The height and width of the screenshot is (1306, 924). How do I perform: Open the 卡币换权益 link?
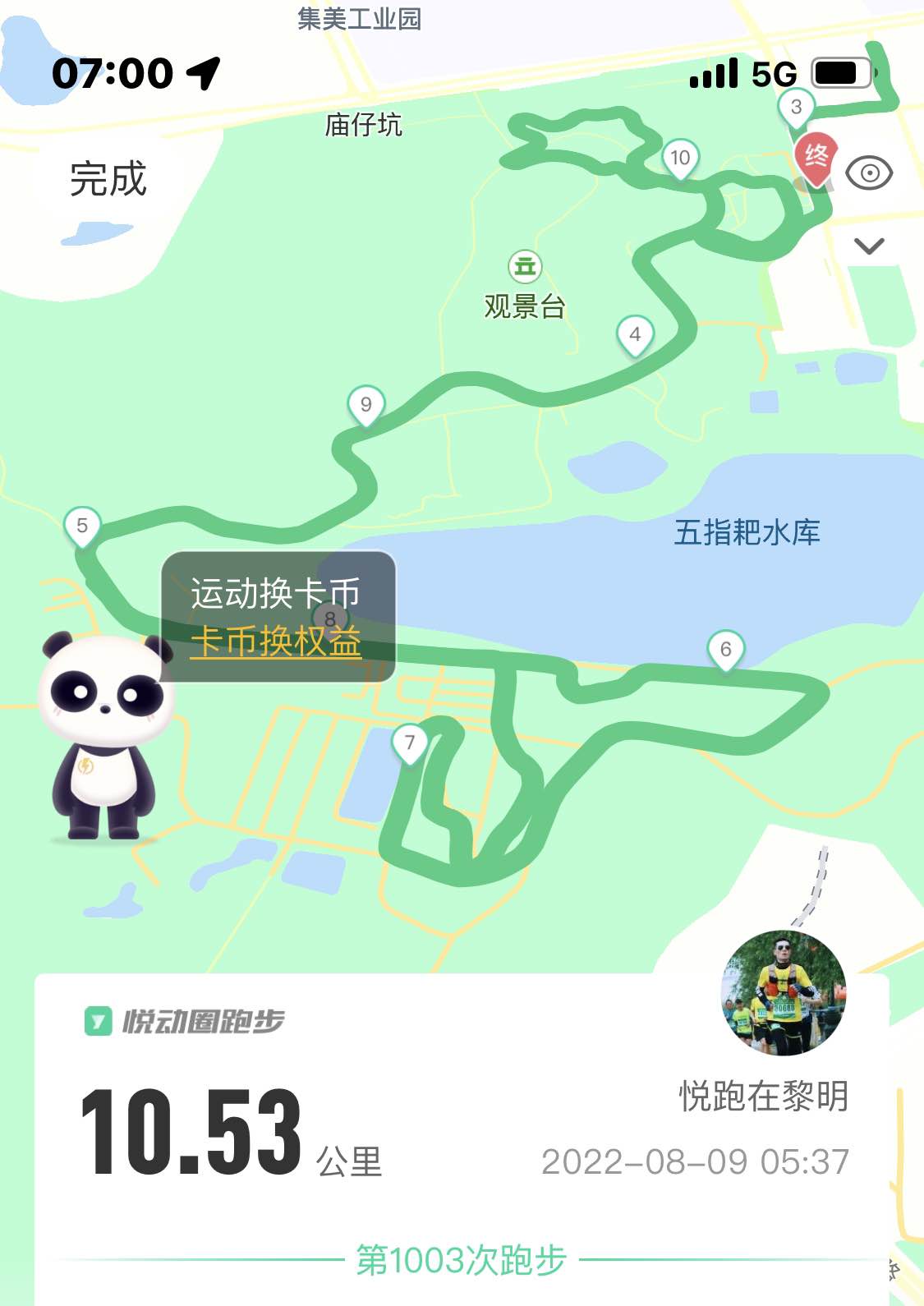276,642
